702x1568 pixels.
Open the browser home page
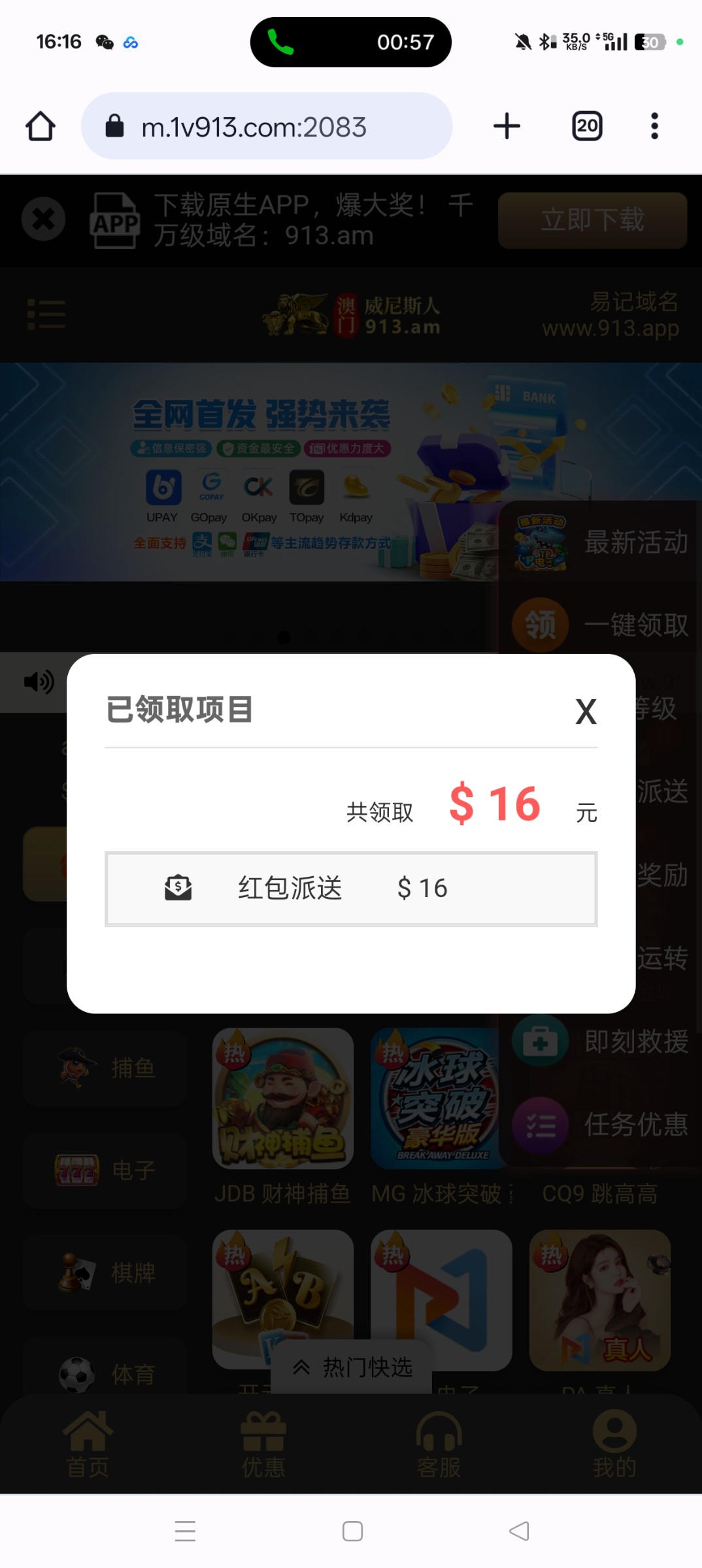tap(41, 126)
